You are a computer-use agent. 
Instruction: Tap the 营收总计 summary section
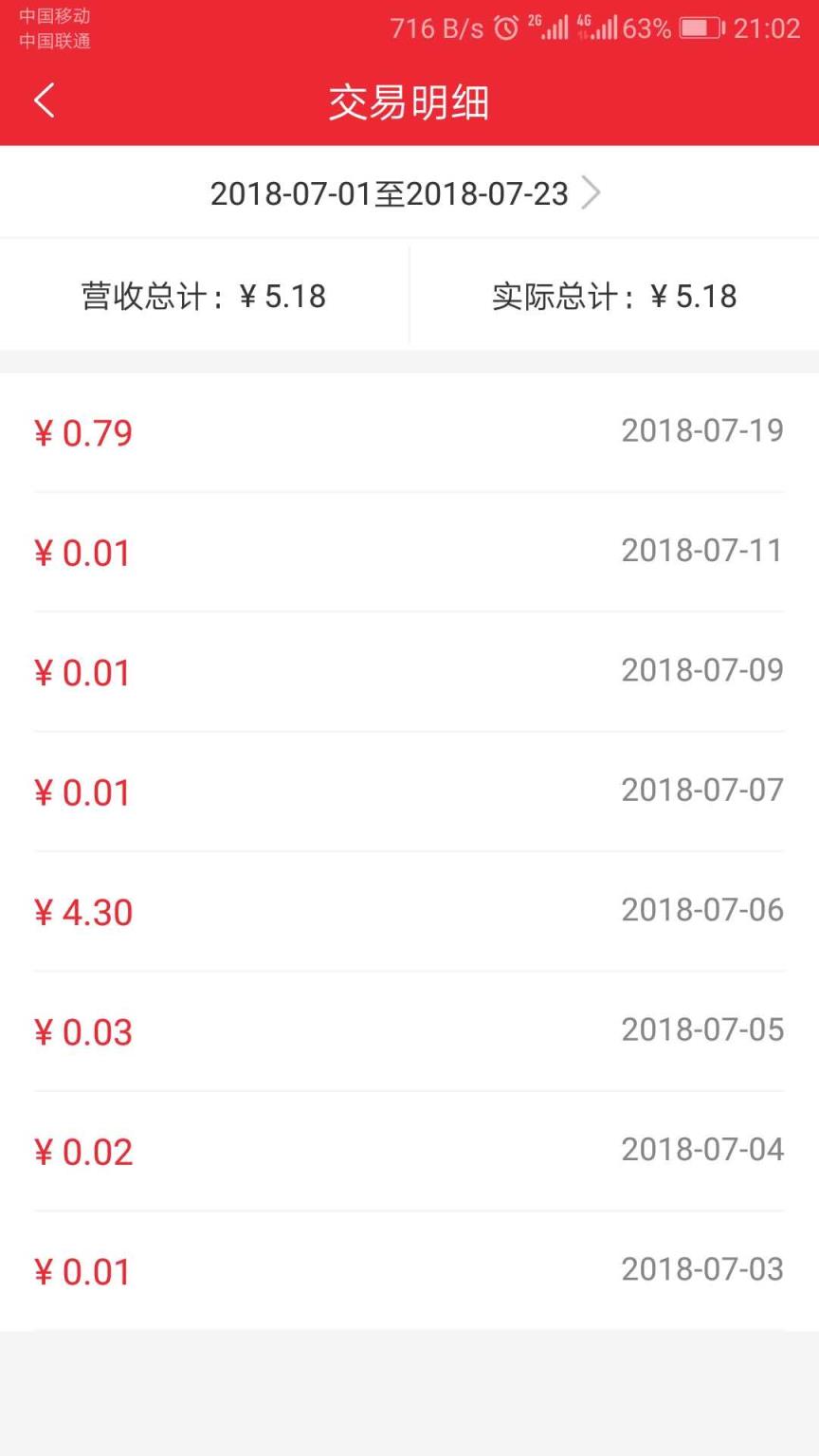(x=203, y=295)
